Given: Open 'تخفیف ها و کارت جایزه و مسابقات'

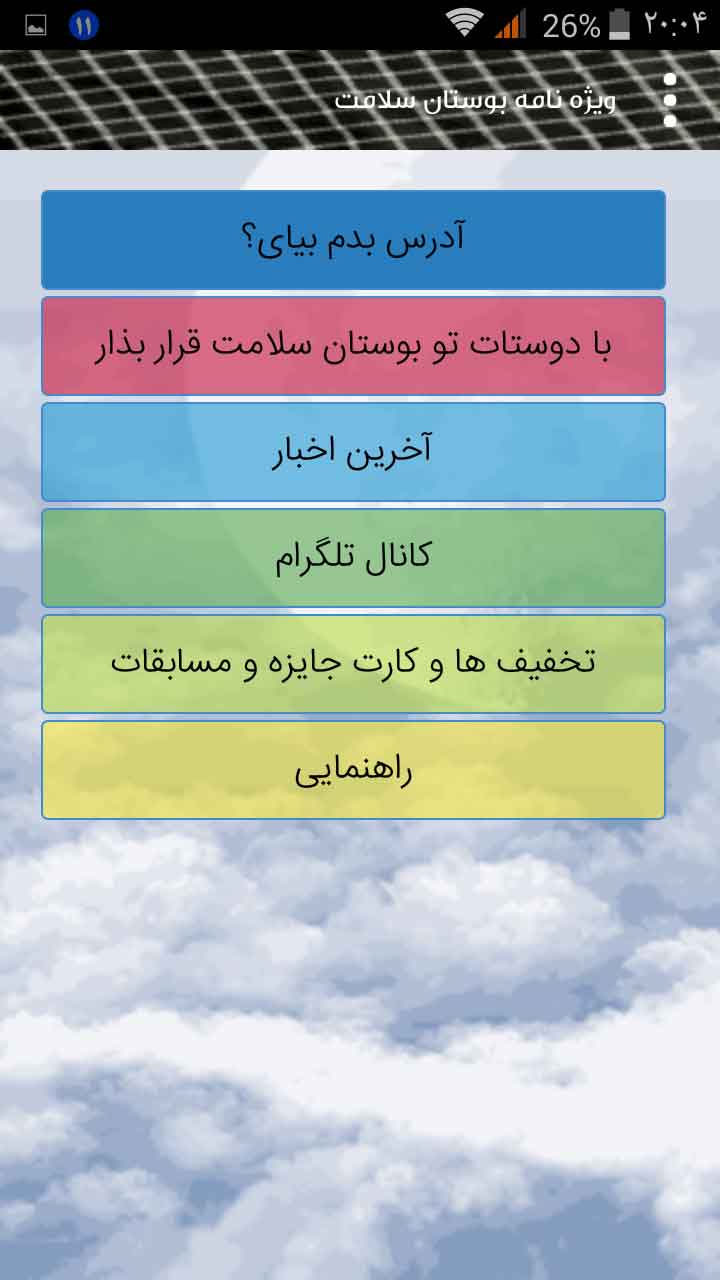Looking at the screenshot, I should [353, 664].
